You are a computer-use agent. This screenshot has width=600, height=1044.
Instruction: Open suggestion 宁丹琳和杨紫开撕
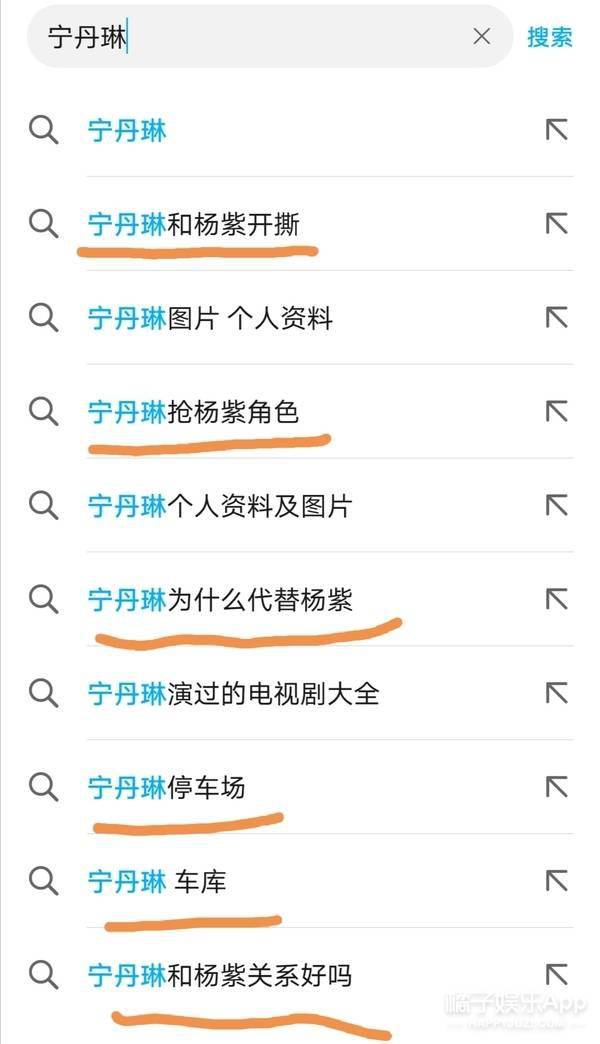(x=194, y=224)
